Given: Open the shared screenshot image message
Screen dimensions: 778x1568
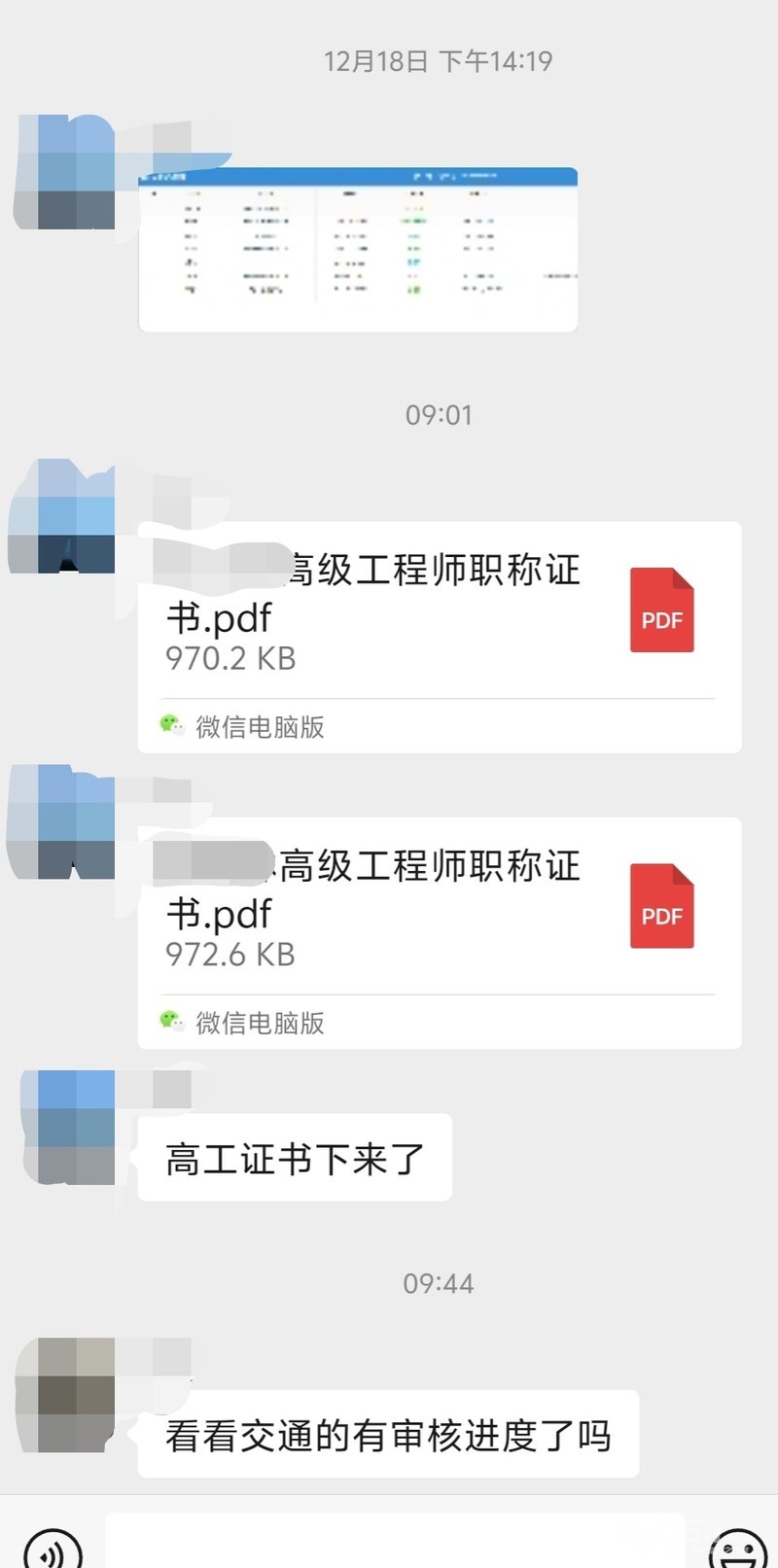Looking at the screenshot, I should click(358, 249).
